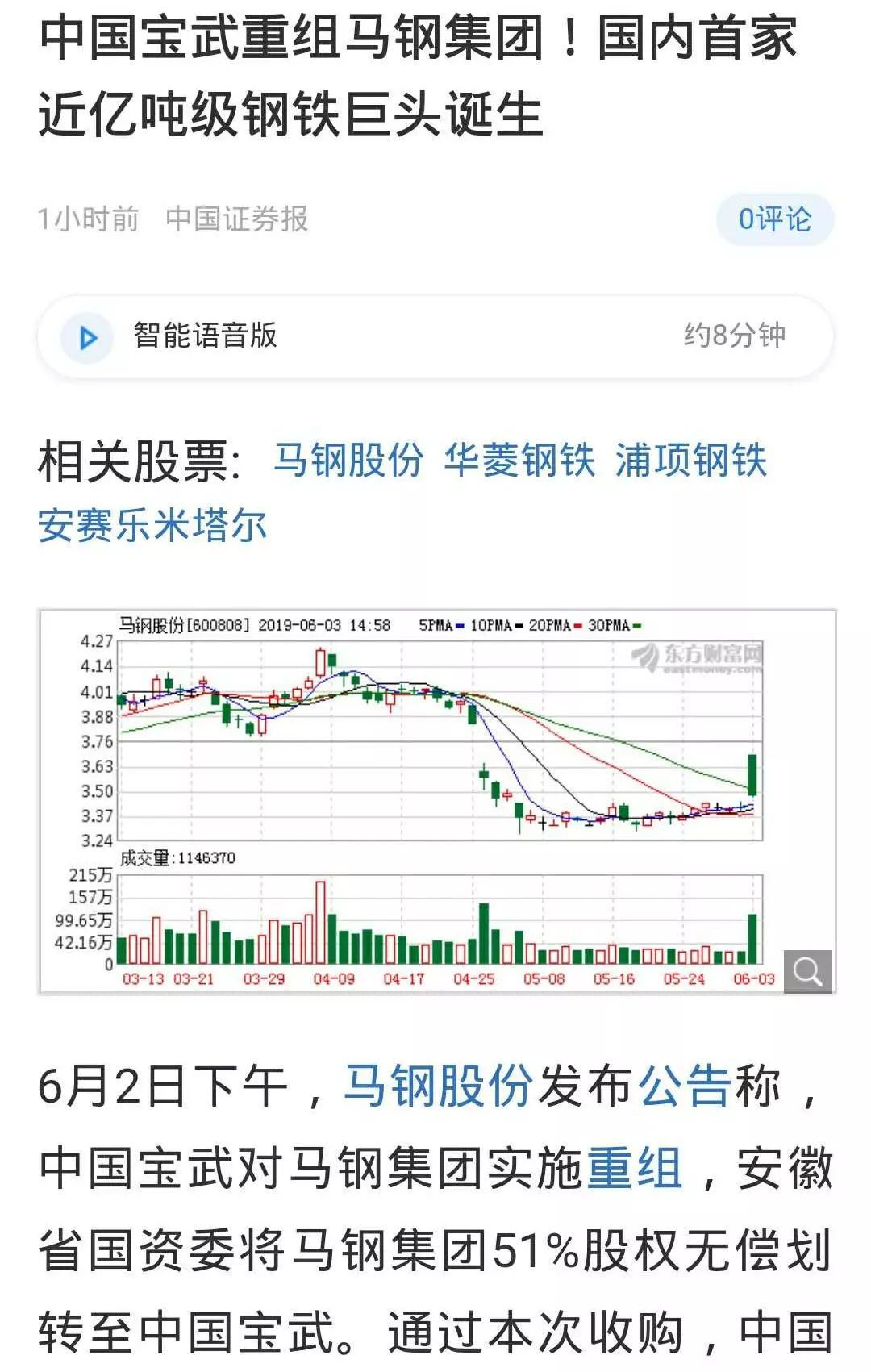The image size is (871, 1372).
Task: Select the 30PMA legend indicator
Action: (x=606, y=624)
